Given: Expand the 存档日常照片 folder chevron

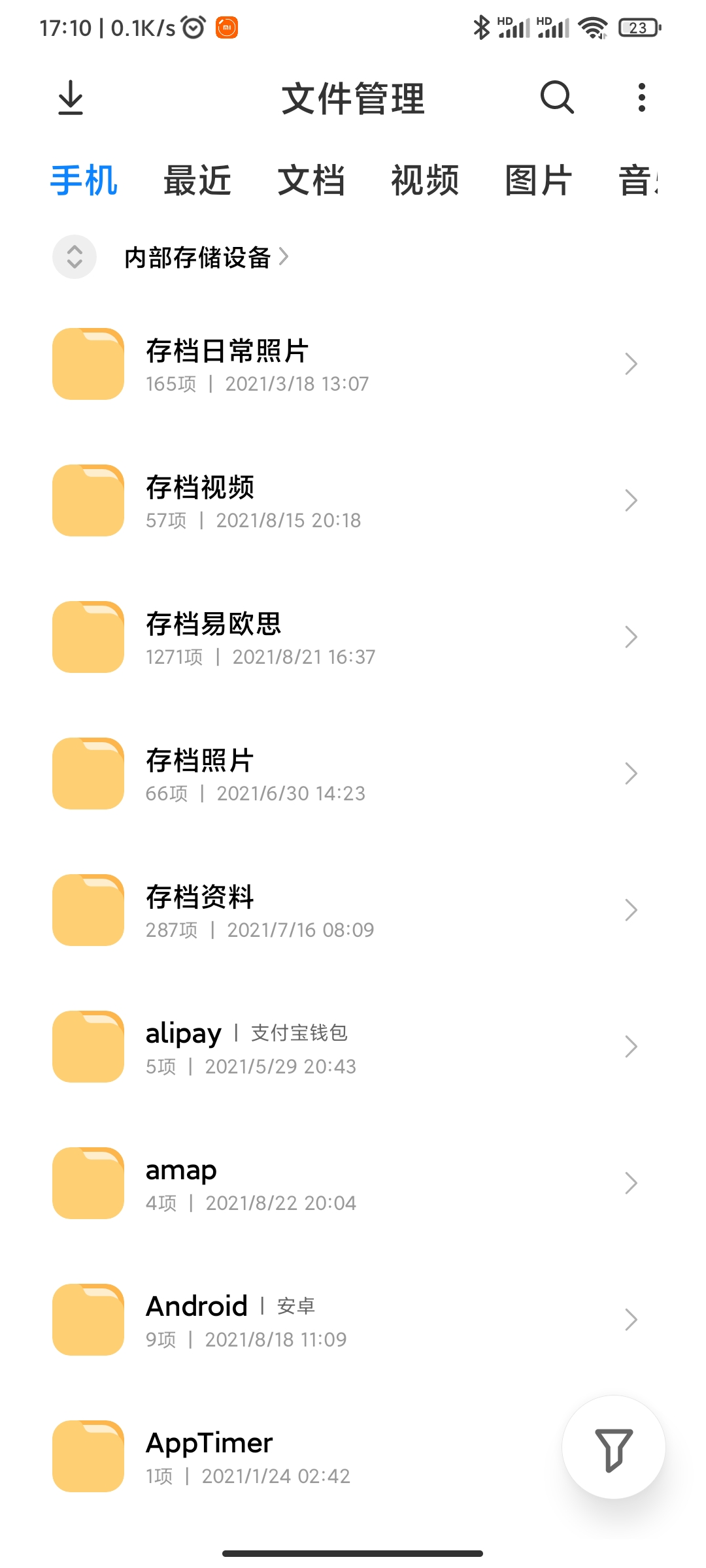Looking at the screenshot, I should click(x=630, y=364).
